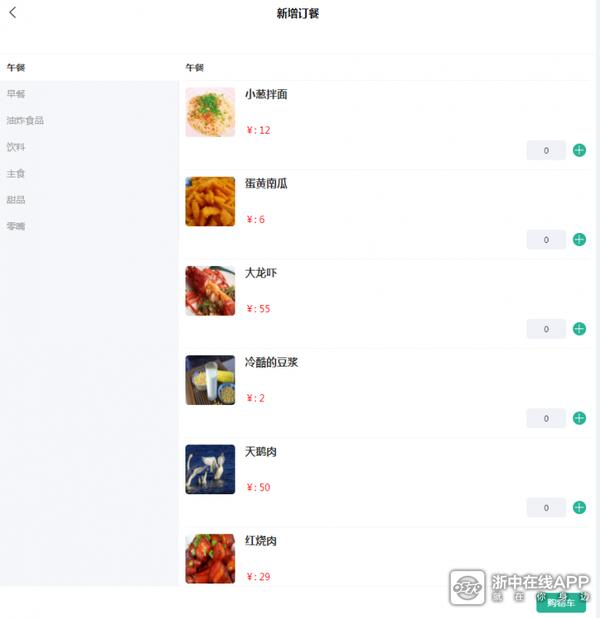Show the 饮料 category
This screenshot has height=618, width=600.
coord(16,147)
